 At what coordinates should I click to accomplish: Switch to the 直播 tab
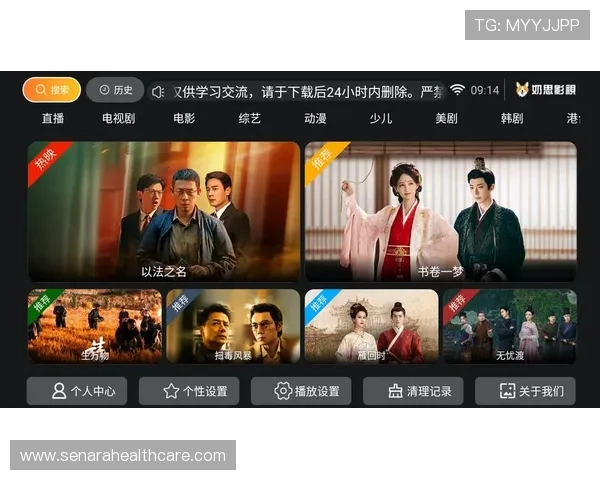click(53, 118)
